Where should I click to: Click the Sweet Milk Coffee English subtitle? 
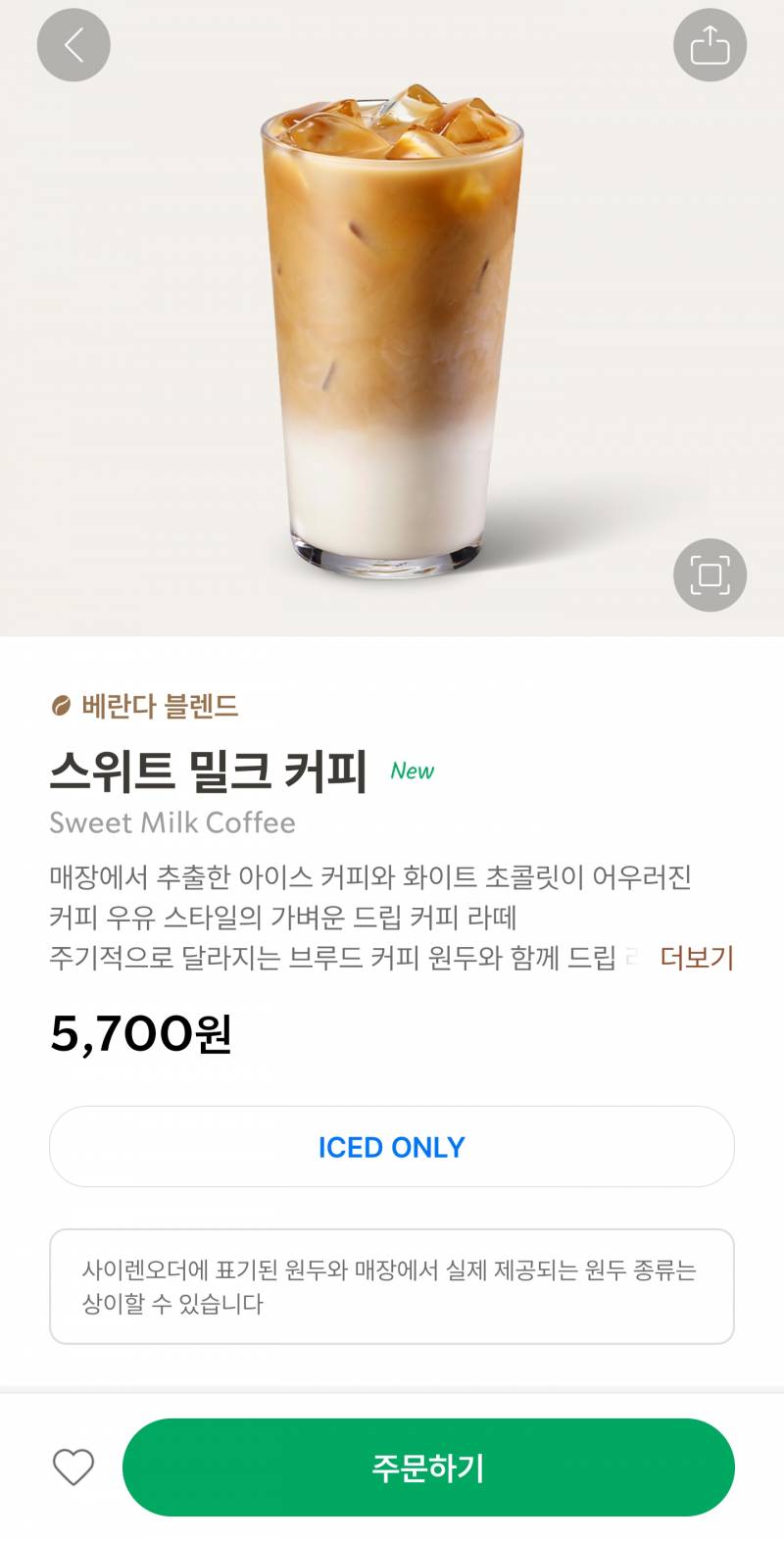coord(172,823)
